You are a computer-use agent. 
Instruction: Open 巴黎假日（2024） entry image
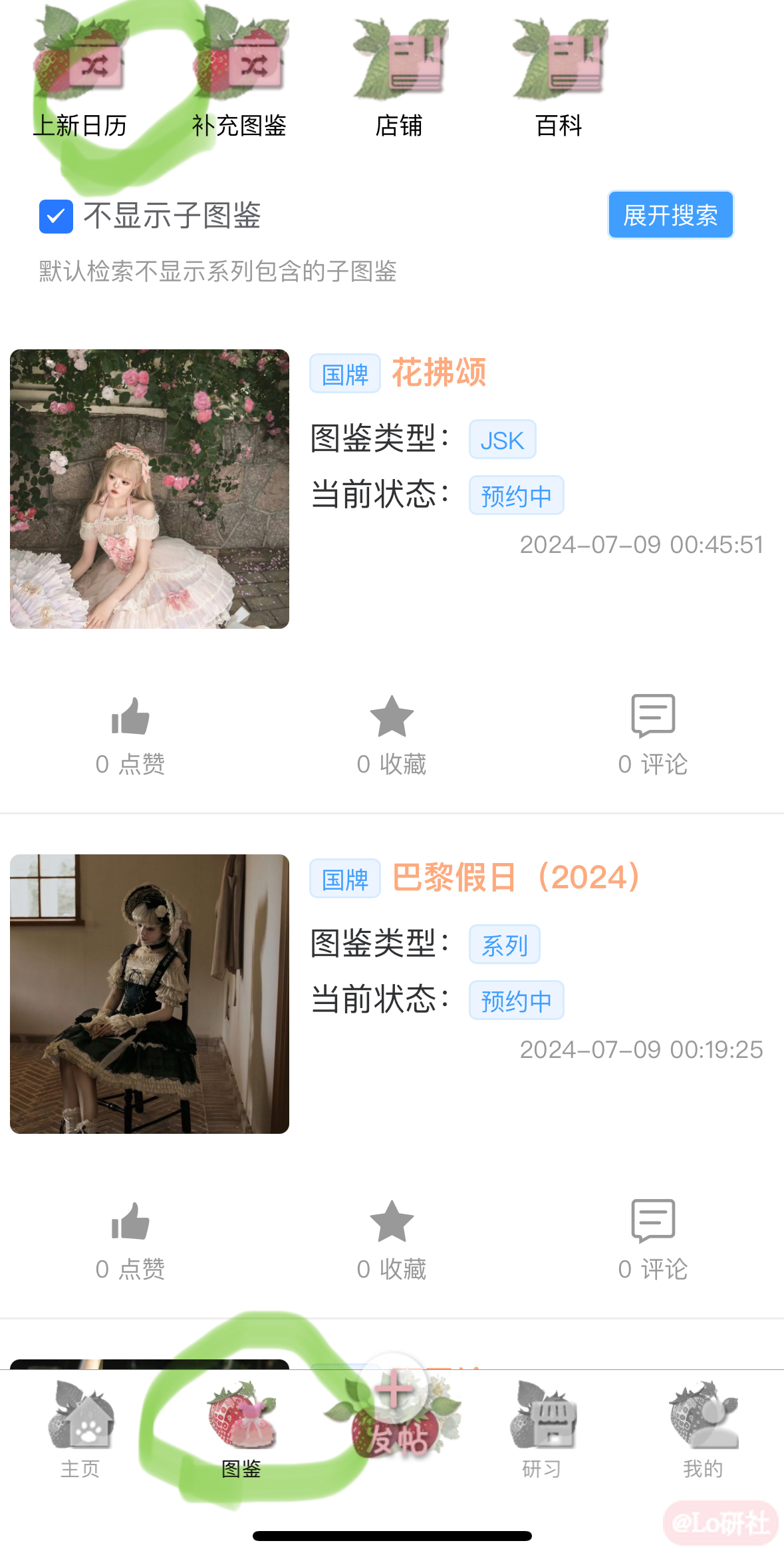tap(150, 994)
